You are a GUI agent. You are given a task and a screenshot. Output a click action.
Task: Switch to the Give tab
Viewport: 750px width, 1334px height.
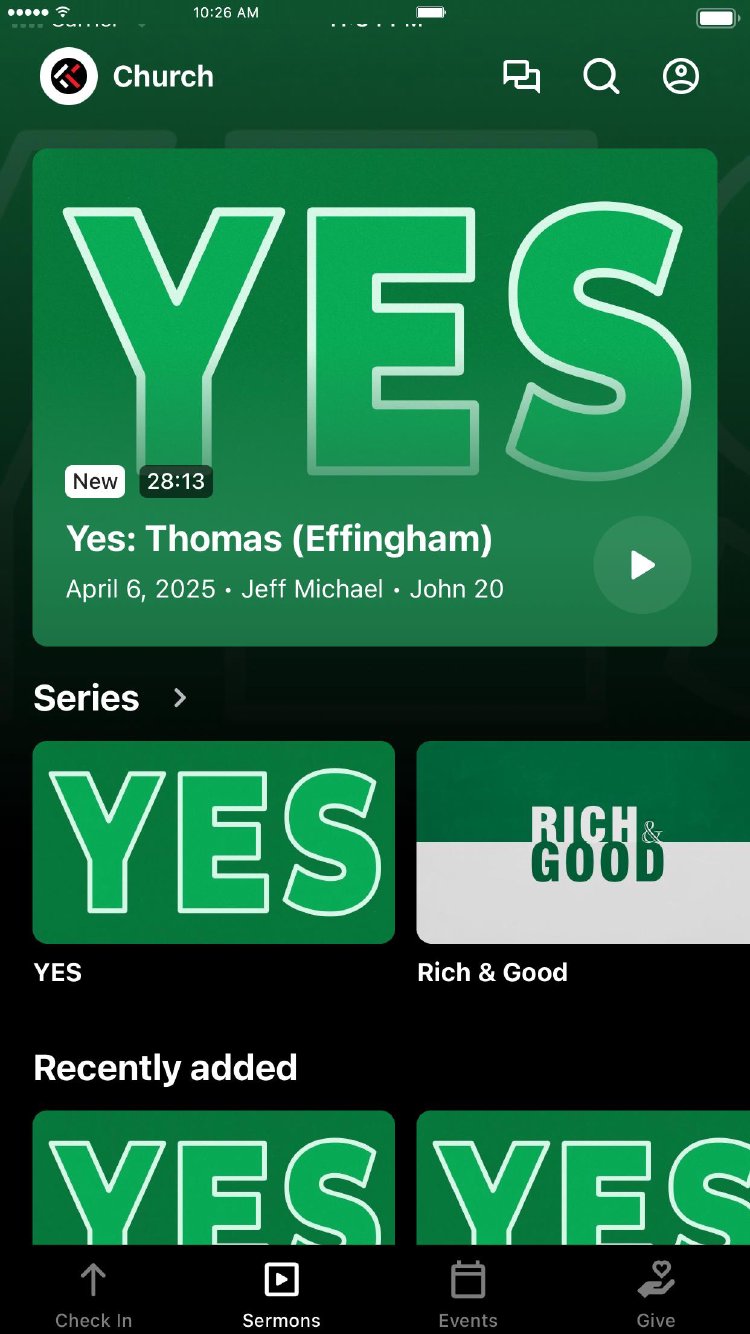point(656,1294)
